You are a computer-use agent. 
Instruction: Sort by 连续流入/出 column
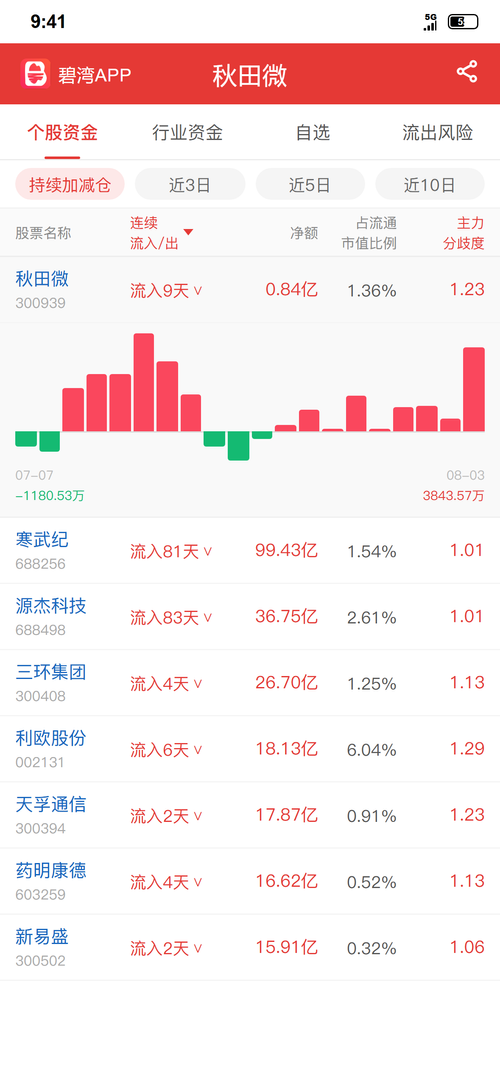(x=161, y=233)
